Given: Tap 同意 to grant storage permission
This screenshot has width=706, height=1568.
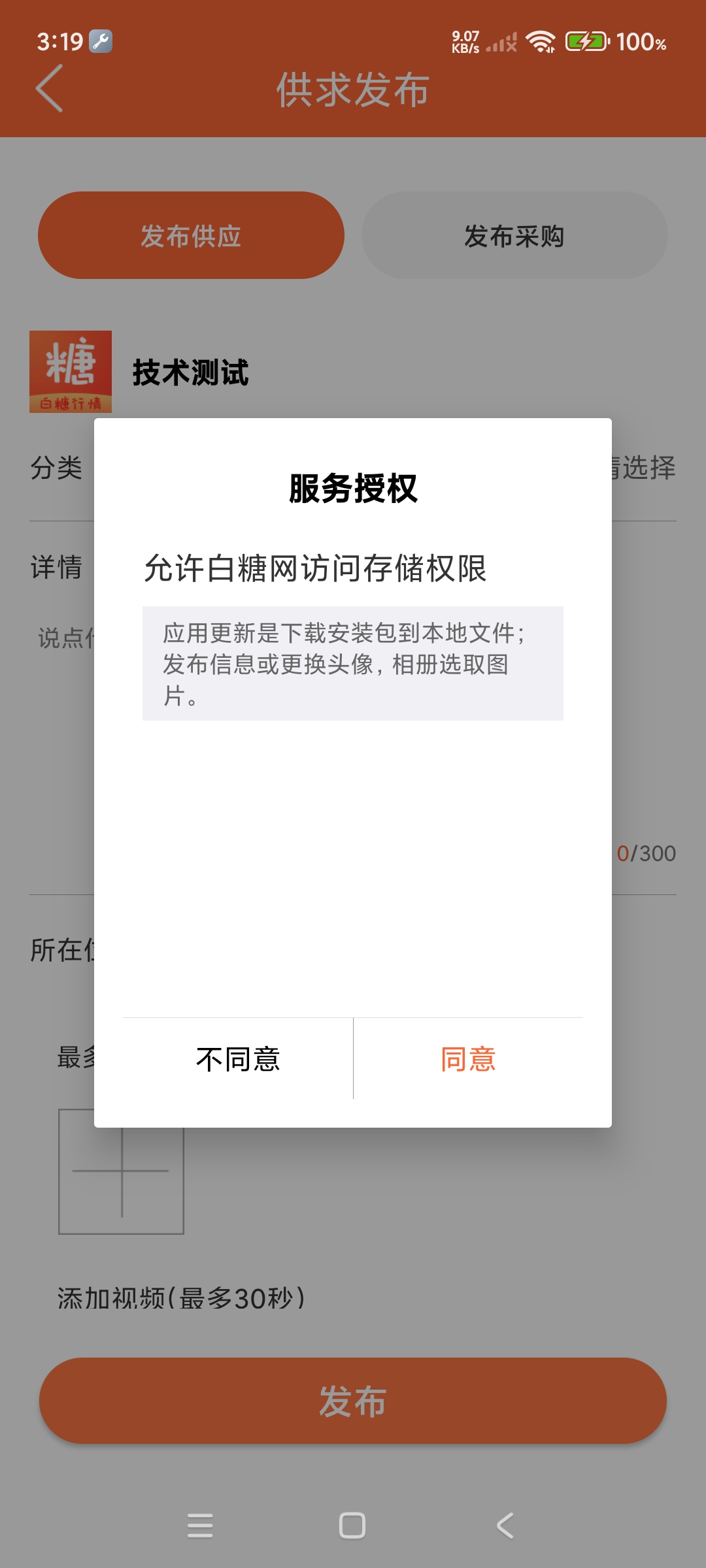Looking at the screenshot, I should click(468, 1059).
